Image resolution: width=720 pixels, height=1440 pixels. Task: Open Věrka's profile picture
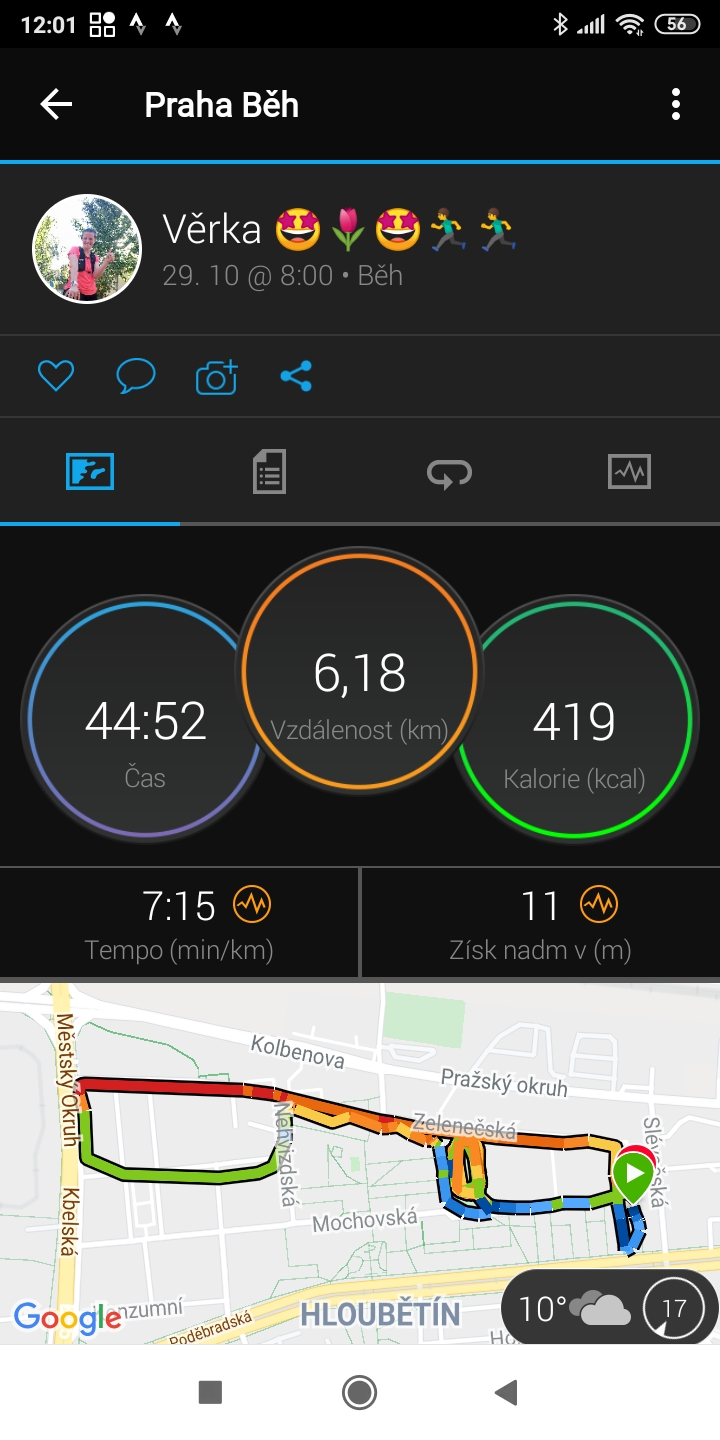[87, 248]
